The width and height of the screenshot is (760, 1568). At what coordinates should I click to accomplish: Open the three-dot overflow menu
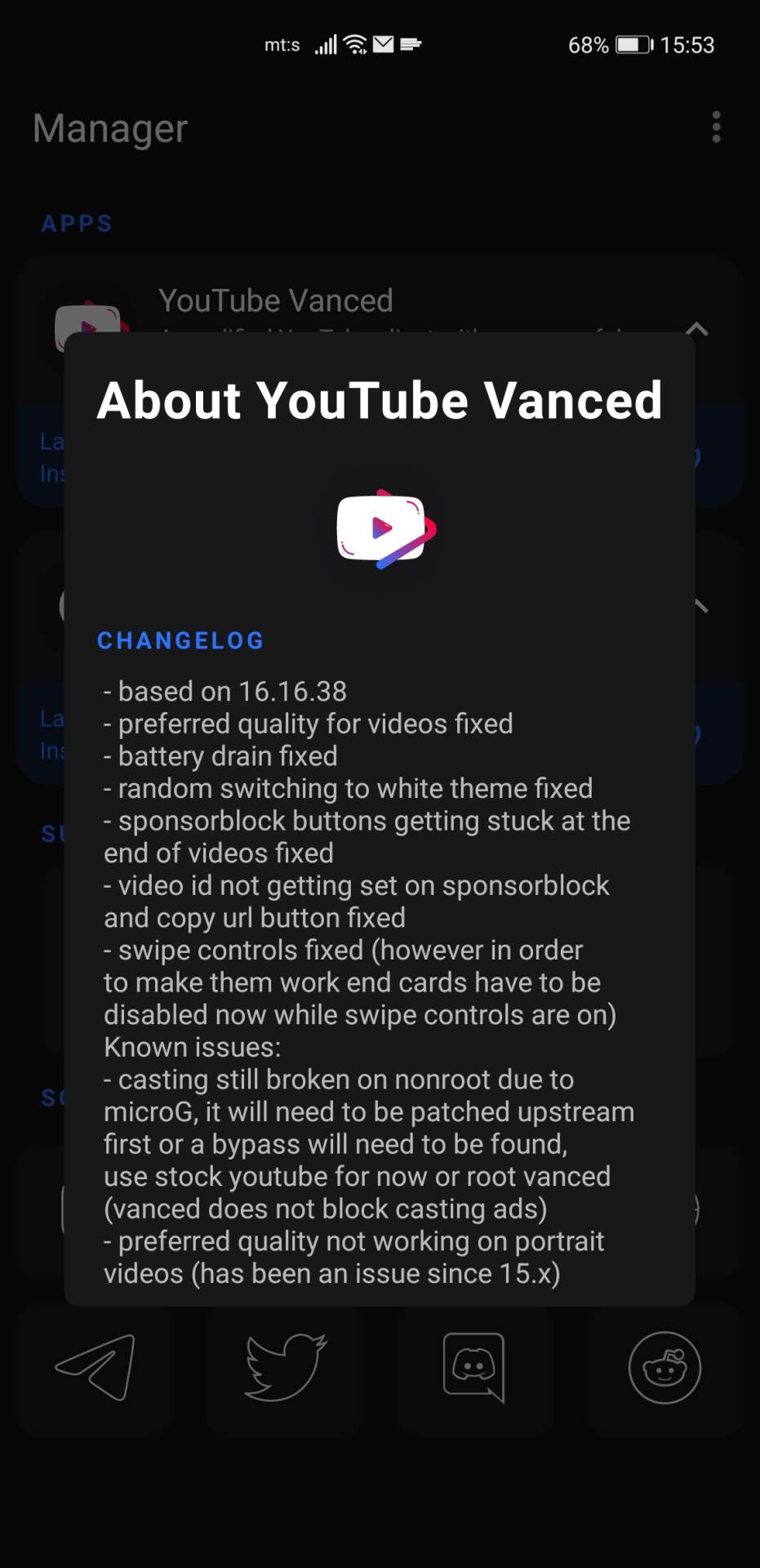click(x=717, y=127)
